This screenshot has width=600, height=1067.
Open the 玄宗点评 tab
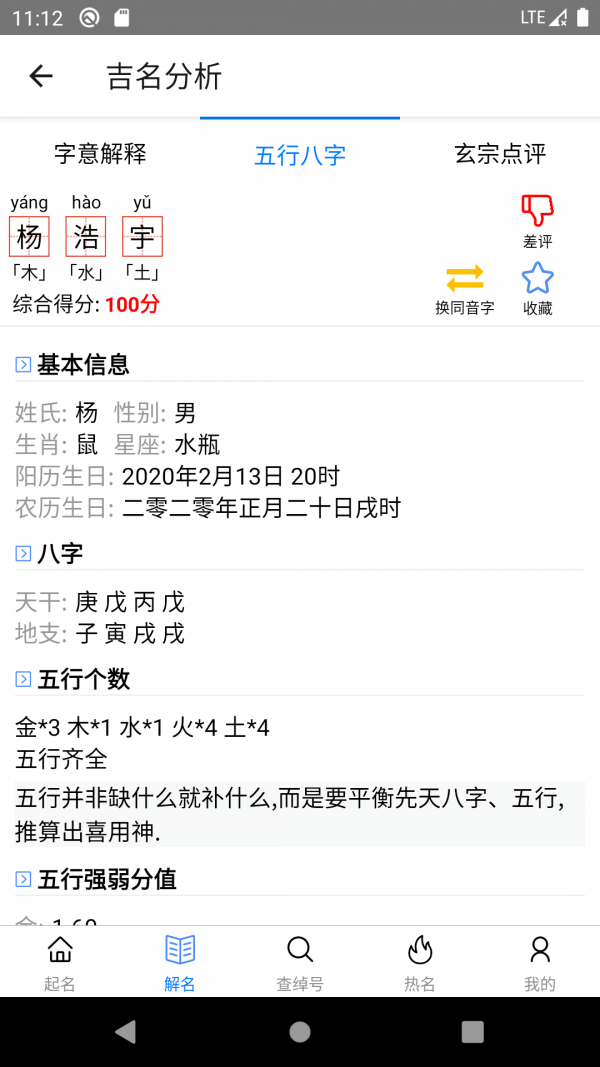click(x=500, y=154)
